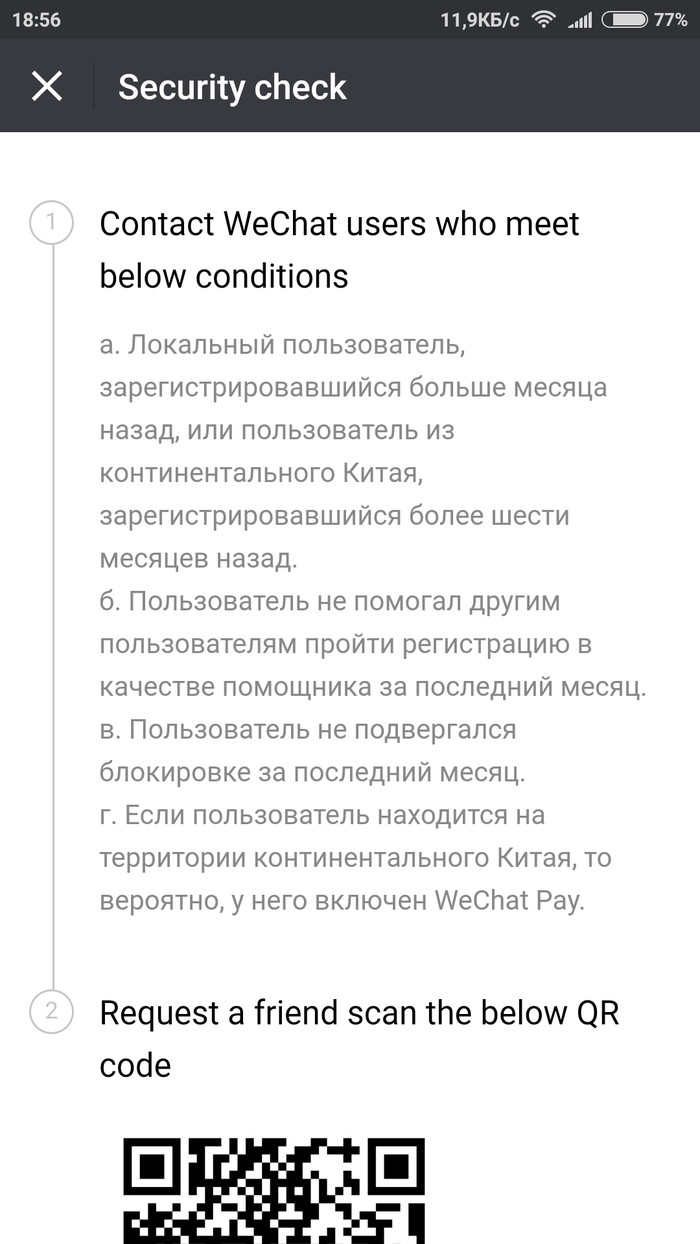The width and height of the screenshot is (700, 1244).
Task: Close the Security check screen
Action: click(47, 87)
